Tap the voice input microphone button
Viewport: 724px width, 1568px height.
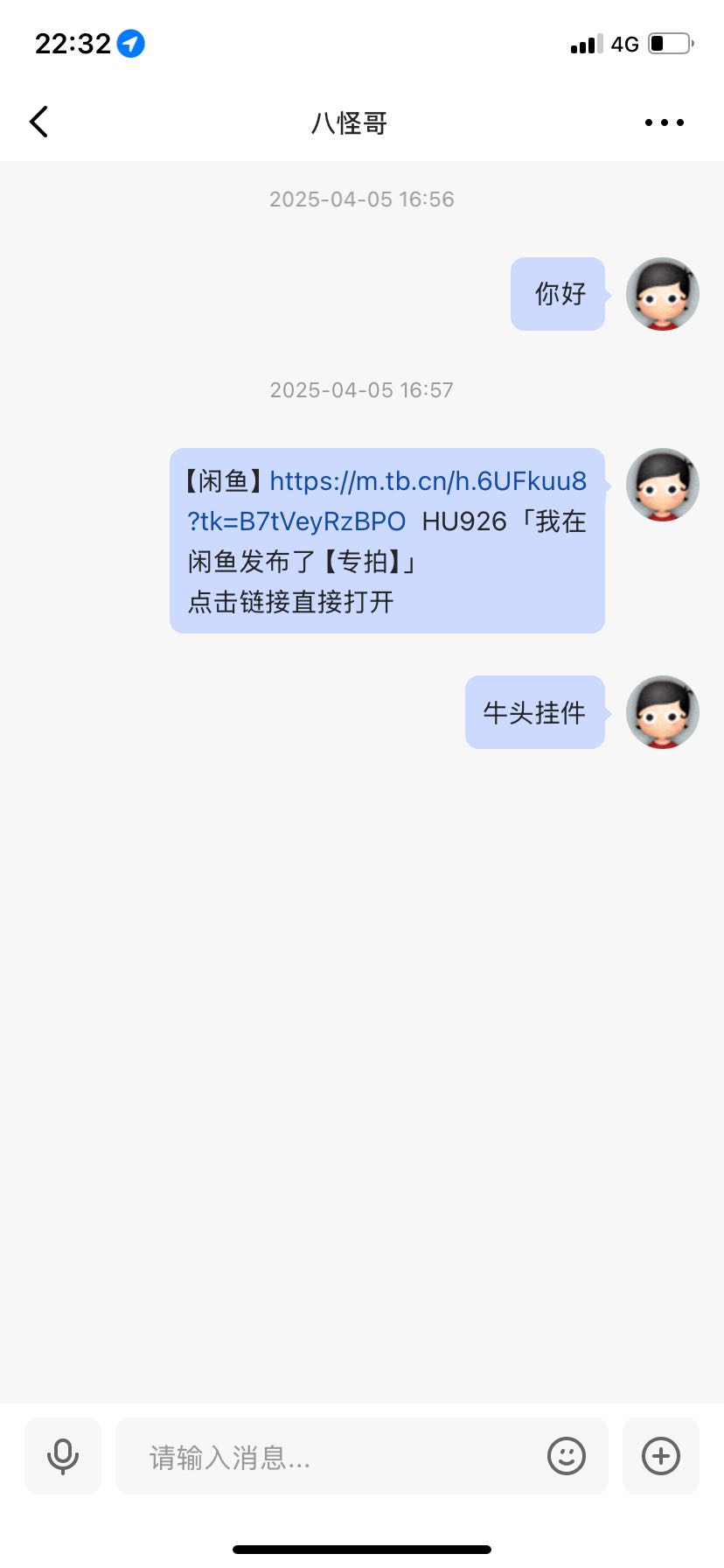point(63,1456)
